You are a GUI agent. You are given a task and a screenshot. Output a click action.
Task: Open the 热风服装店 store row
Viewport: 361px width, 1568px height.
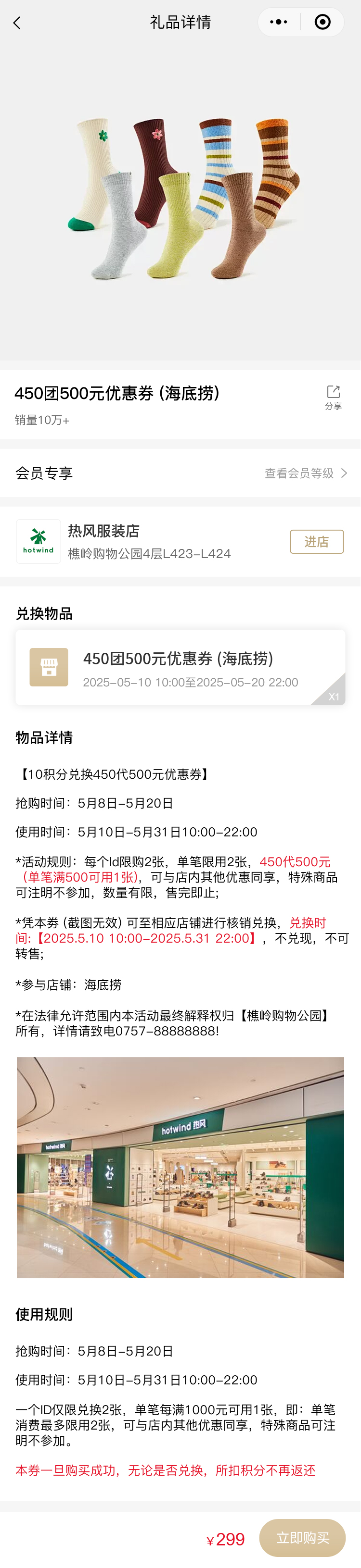(x=149, y=541)
